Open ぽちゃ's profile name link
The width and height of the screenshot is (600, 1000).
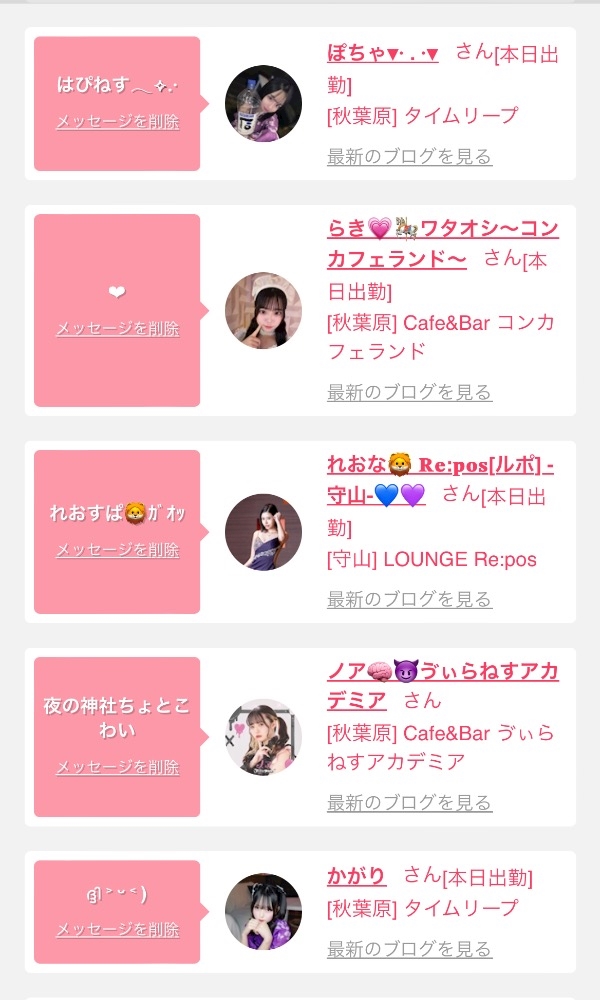[x=383, y=53]
